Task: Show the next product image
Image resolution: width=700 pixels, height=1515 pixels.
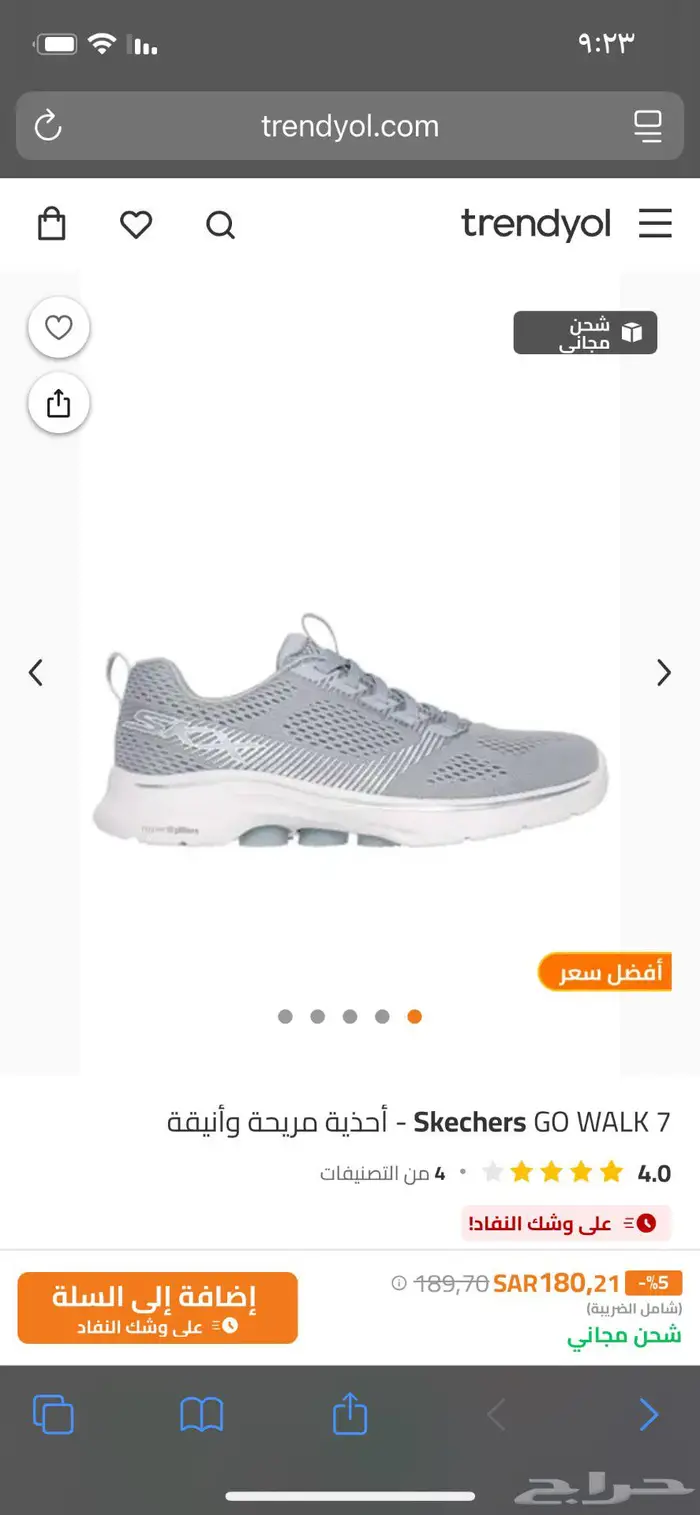Action: point(663,672)
